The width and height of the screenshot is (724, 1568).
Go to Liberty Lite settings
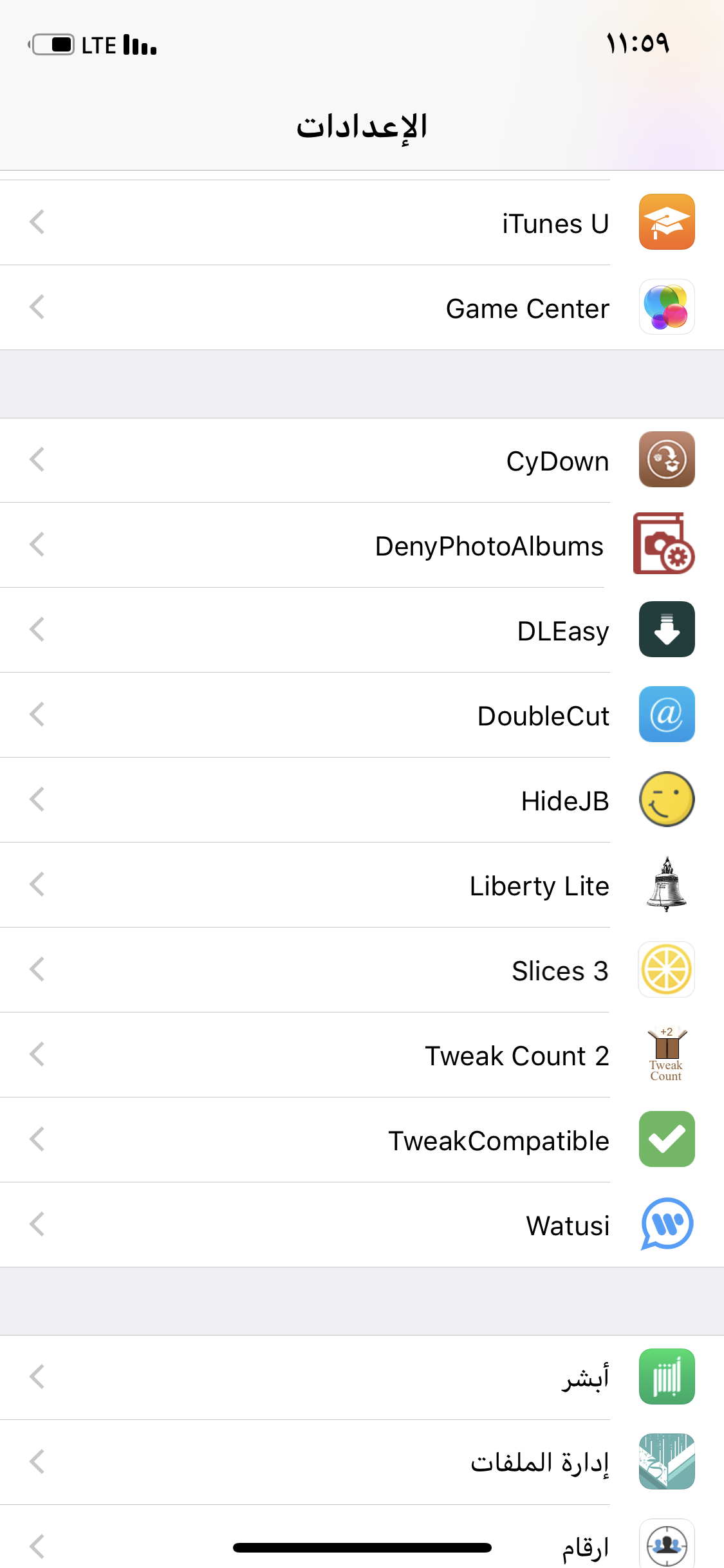pyautogui.click(x=362, y=885)
